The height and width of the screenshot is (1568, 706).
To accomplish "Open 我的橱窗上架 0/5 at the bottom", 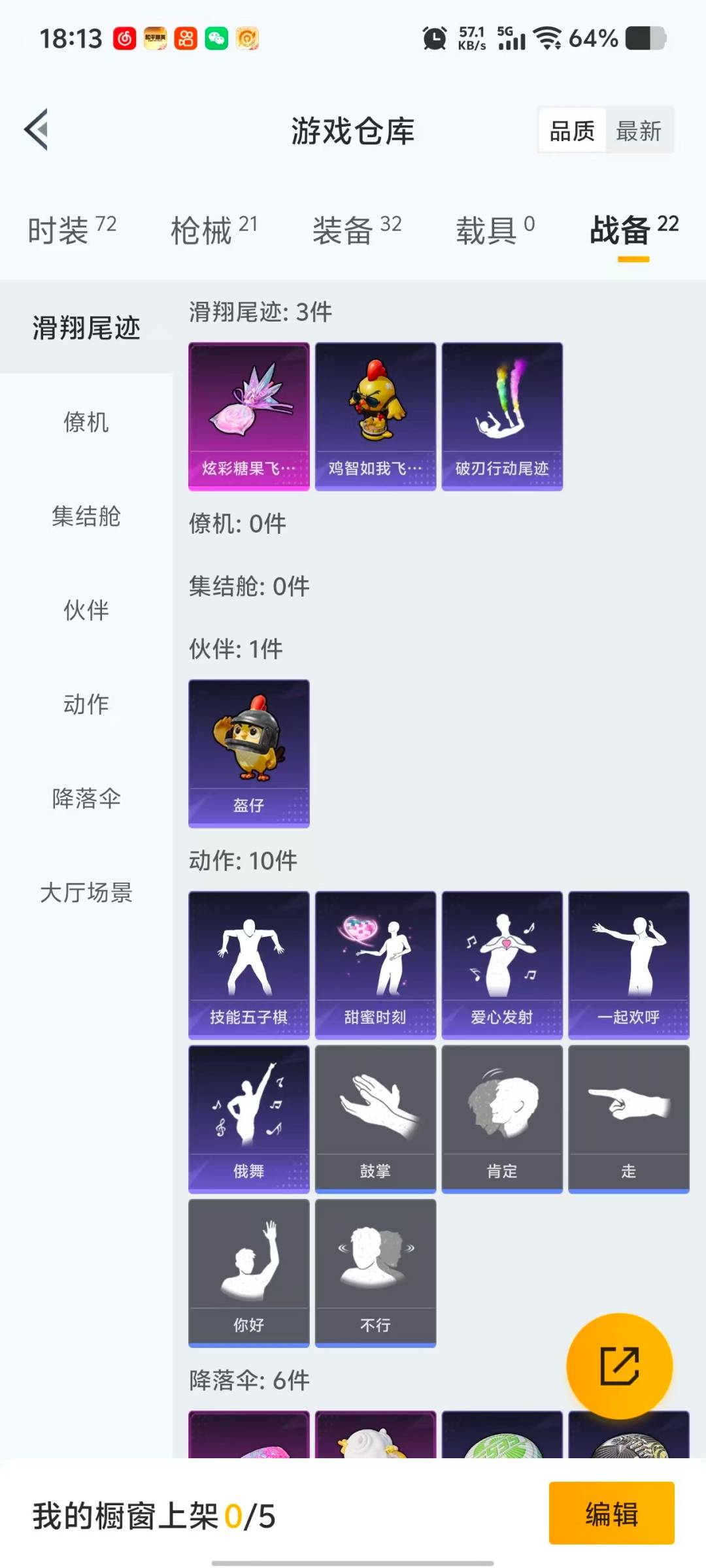I will tap(152, 1516).
